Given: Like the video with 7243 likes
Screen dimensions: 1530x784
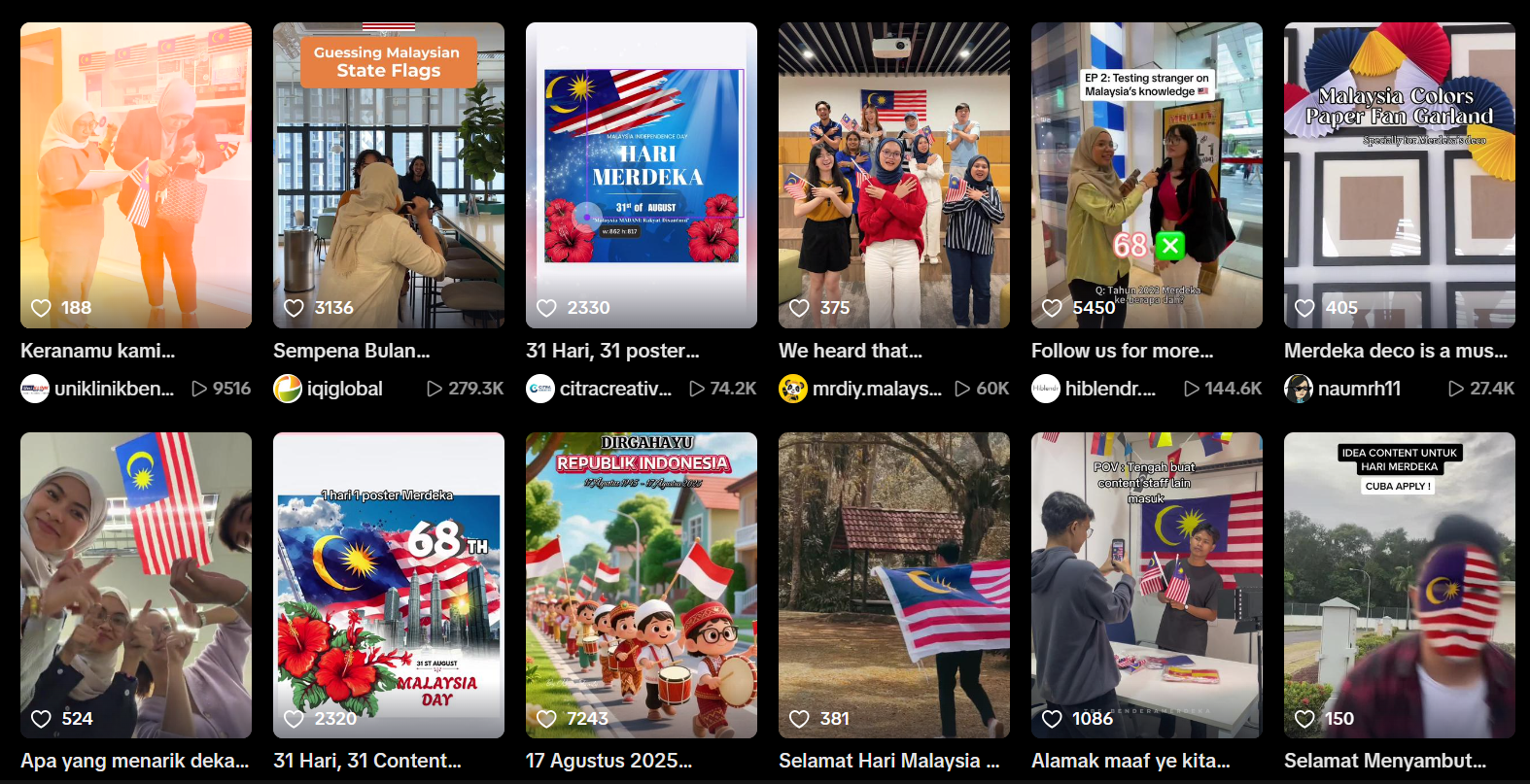Looking at the screenshot, I should click(546, 719).
